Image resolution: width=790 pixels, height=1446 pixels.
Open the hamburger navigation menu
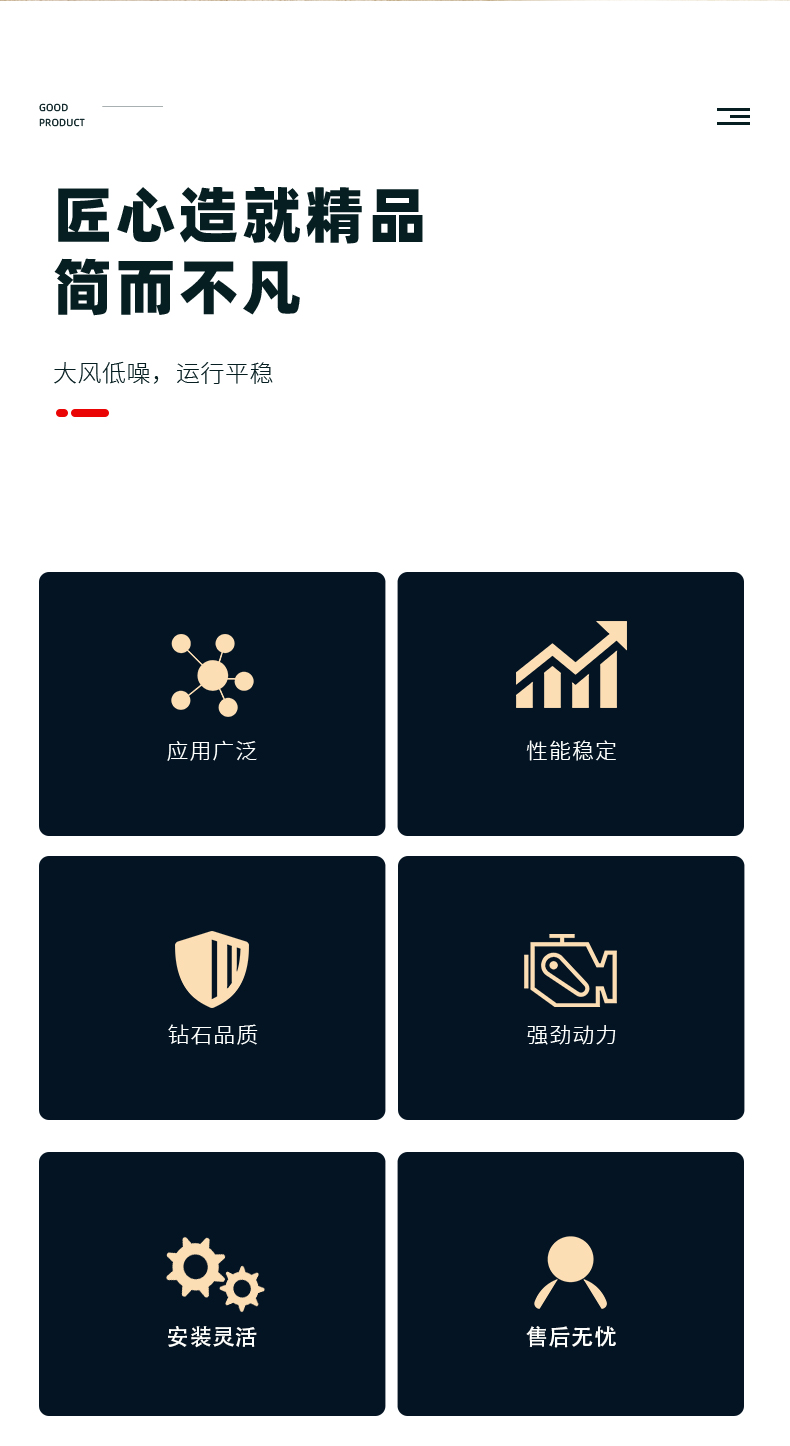[x=733, y=116]
